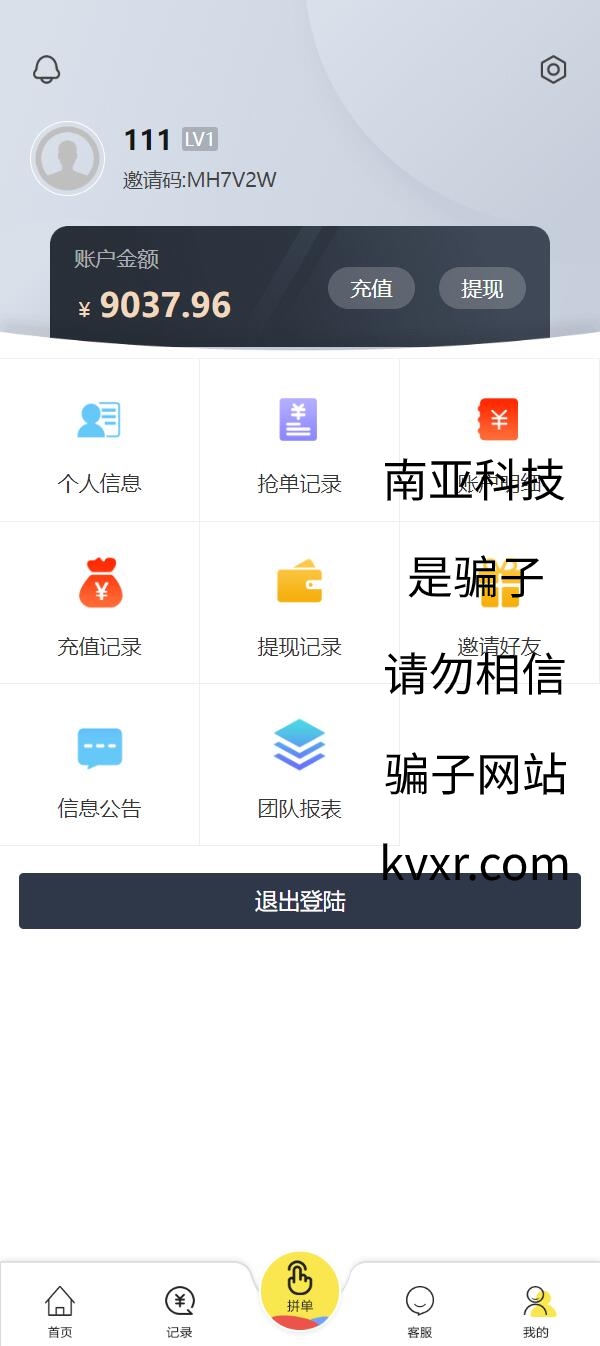600x1346 pixels.
Task: Open 充值记录 recharge history
Action: [100, 603]
